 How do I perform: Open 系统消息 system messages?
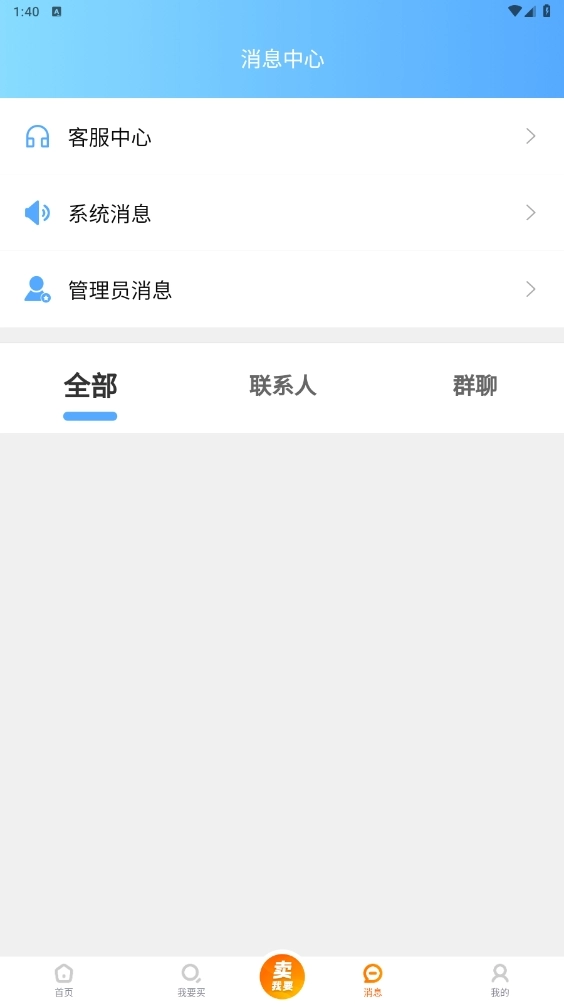pyautogui.click(x=282, y=213)
